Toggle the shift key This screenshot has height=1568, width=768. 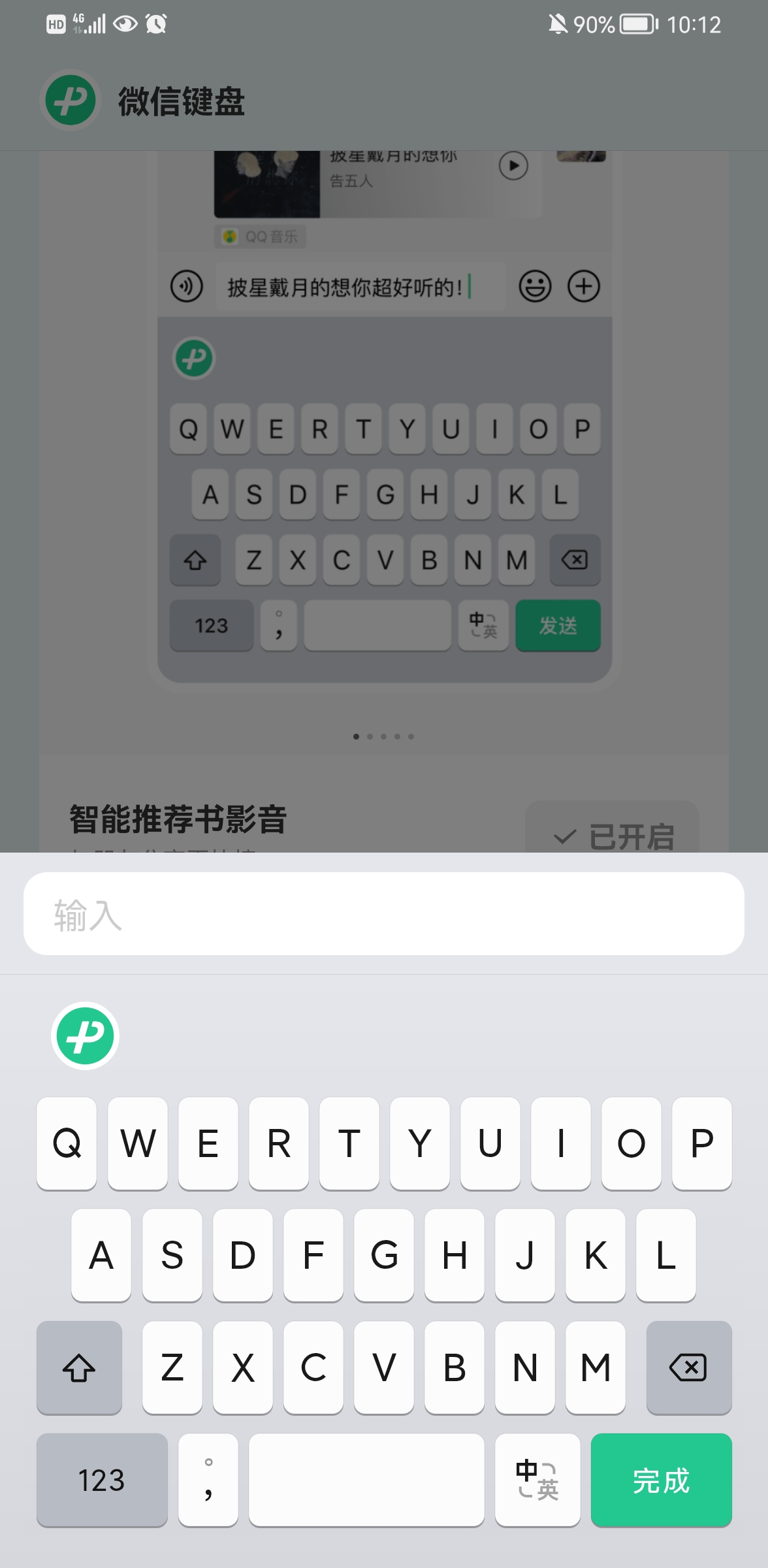coord(79,1367)
